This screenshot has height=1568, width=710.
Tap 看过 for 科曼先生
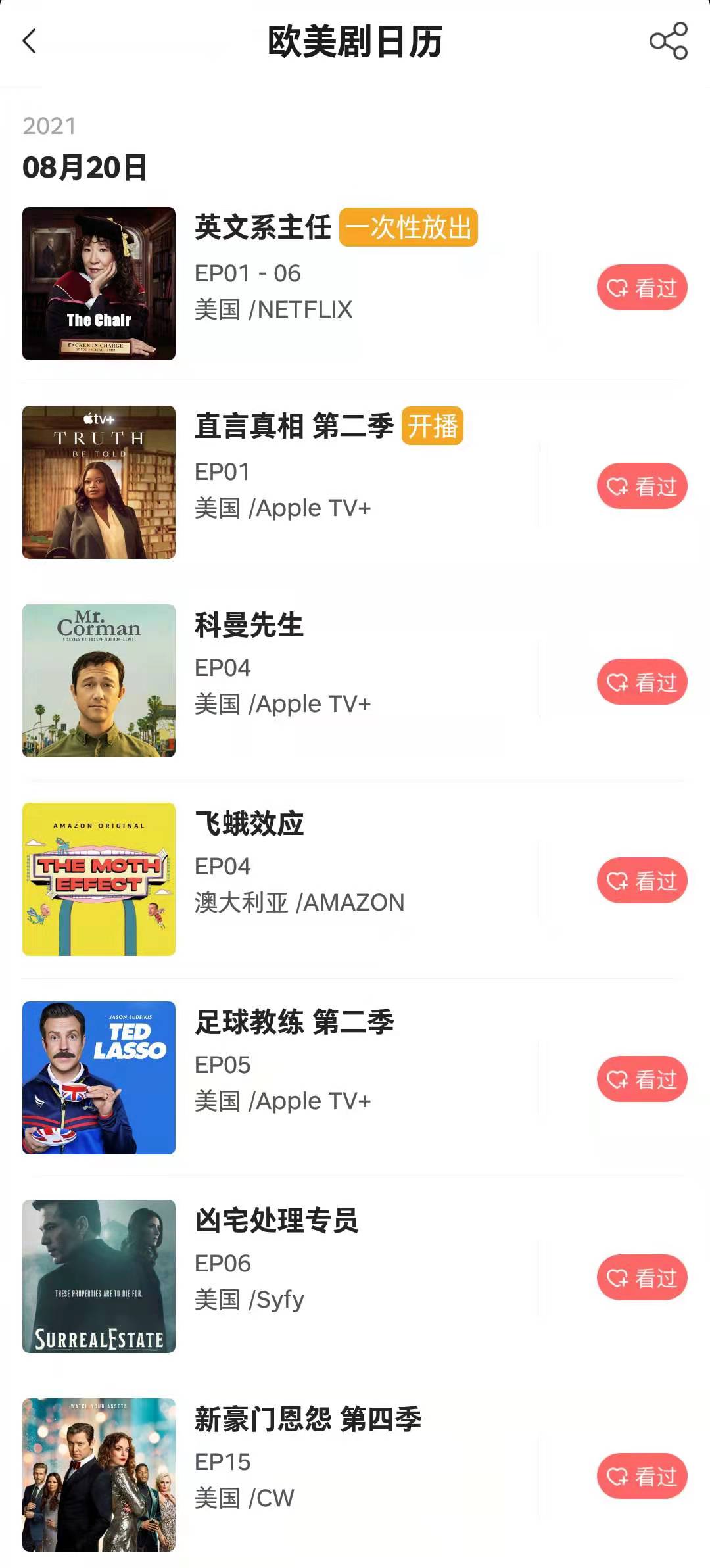pyautogui.click(x=642, y=682)
